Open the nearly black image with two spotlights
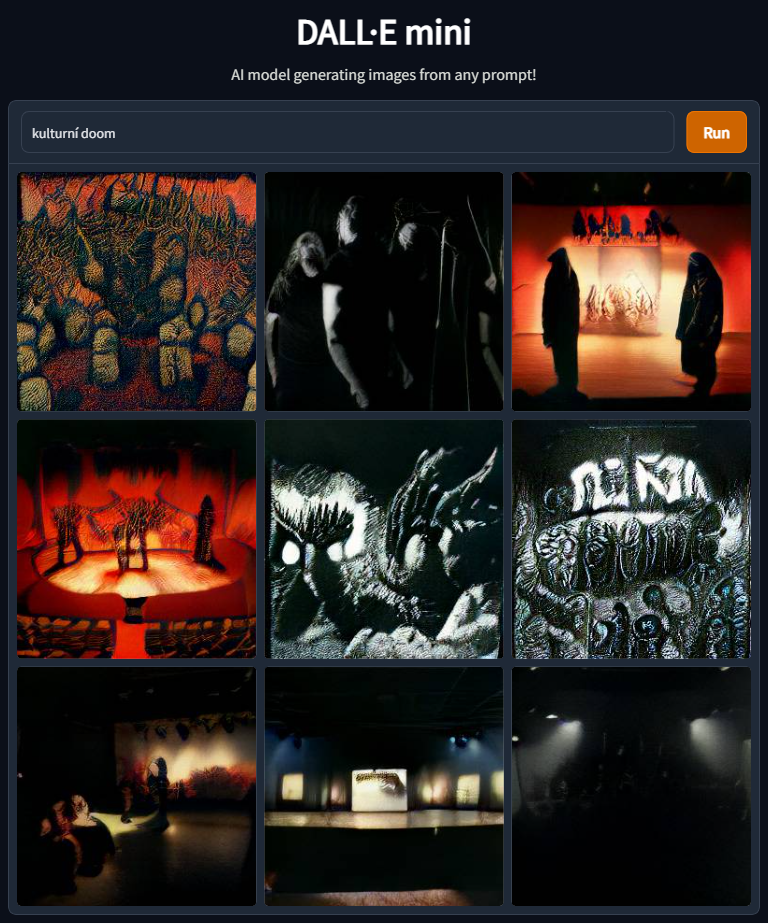The width and height of the screenshot is (768, 924). tap(631, 786)
